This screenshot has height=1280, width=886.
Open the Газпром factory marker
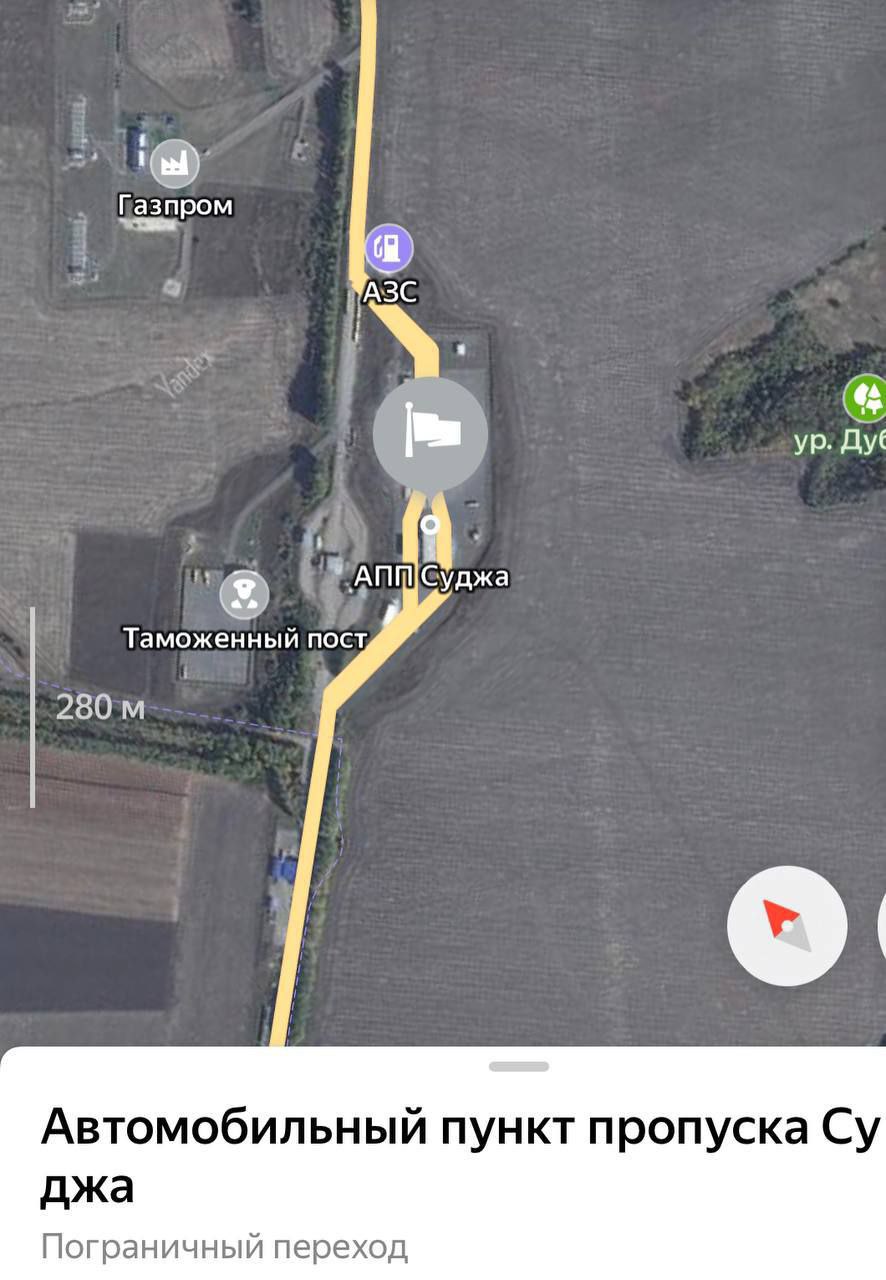(175, 163)
